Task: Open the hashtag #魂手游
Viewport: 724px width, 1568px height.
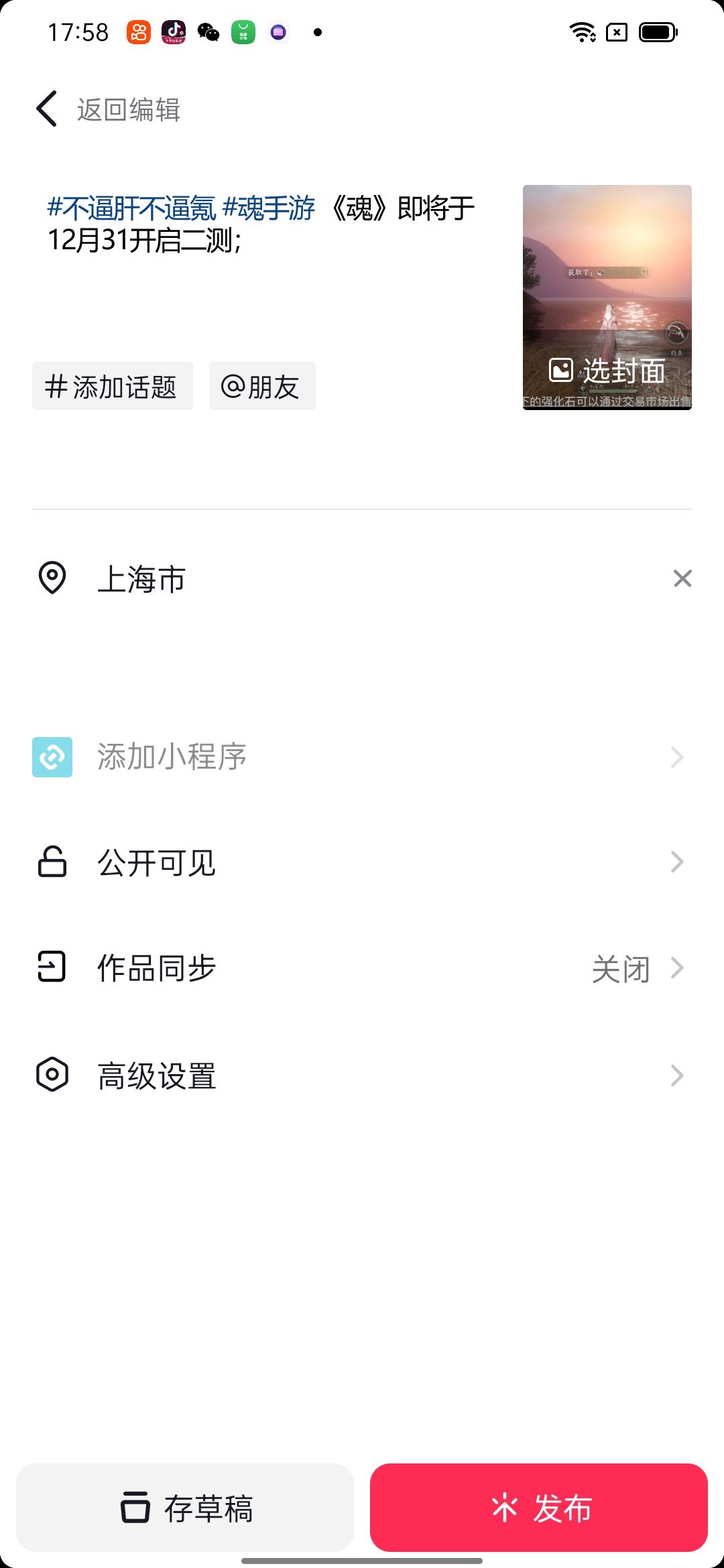Action: click(269, 208)
